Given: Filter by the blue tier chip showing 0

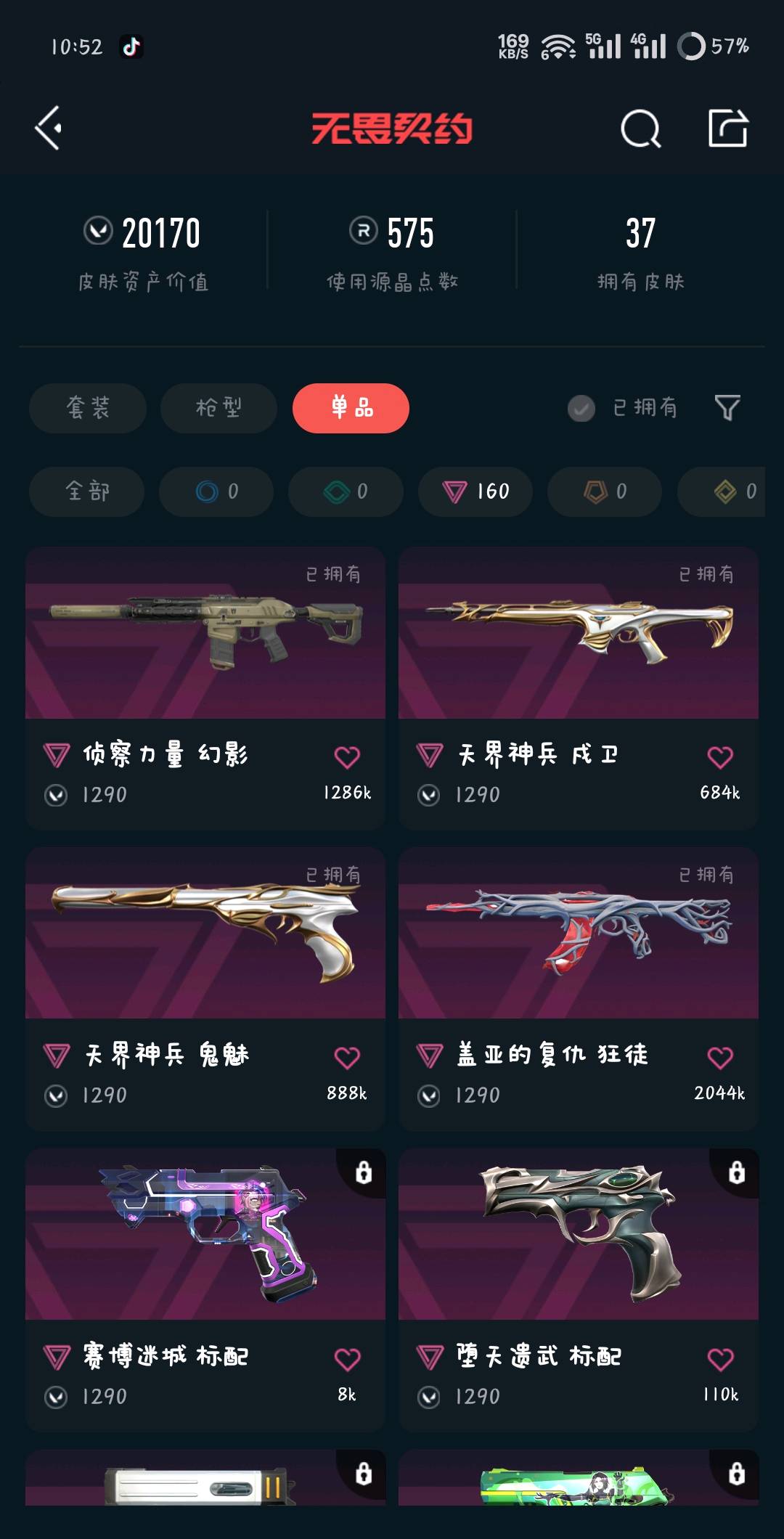Looking at the screenshot, I should [216, 491].
